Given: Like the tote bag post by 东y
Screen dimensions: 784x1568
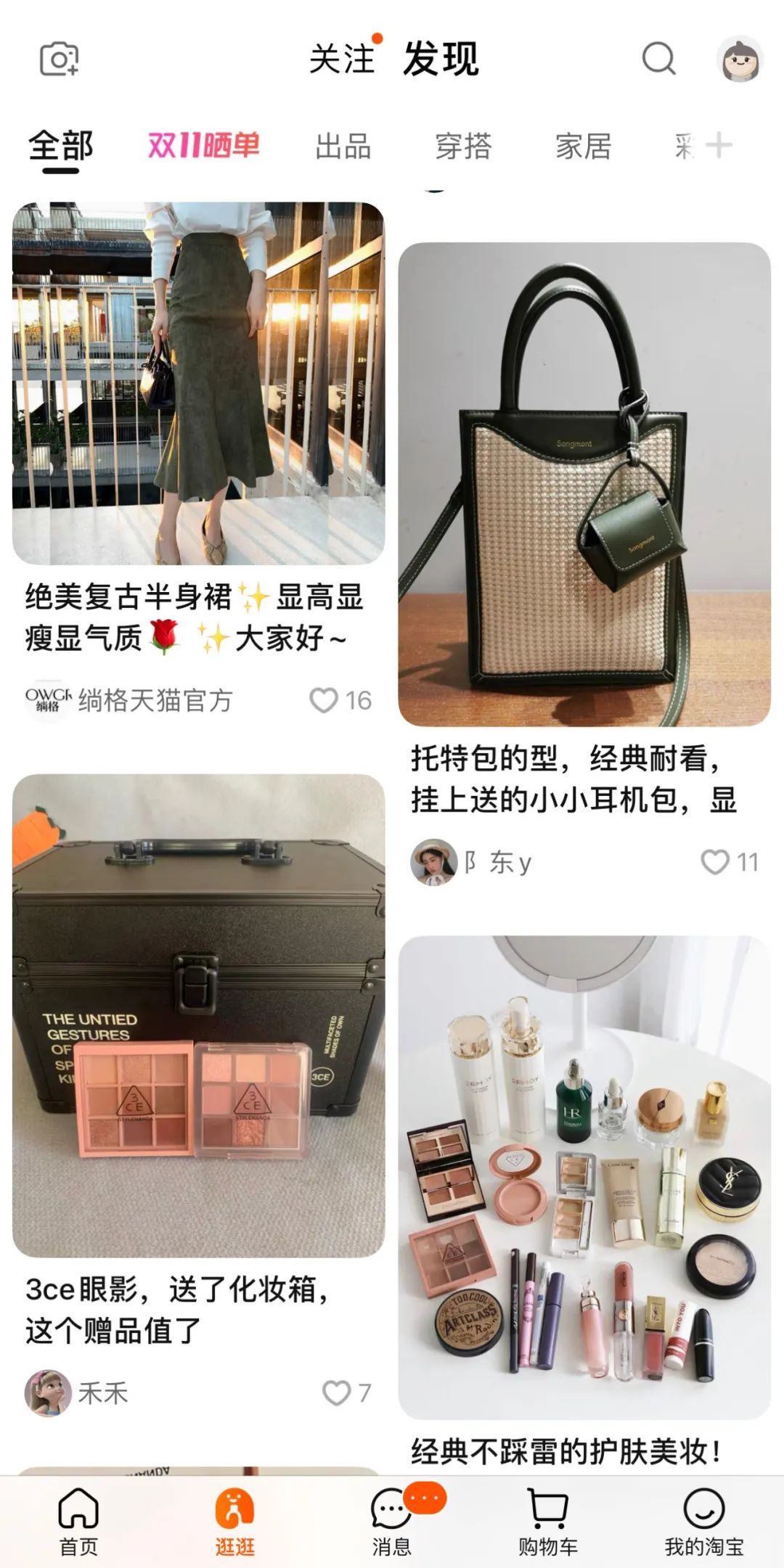Looking at the screenshot, I should click(715, 862).
